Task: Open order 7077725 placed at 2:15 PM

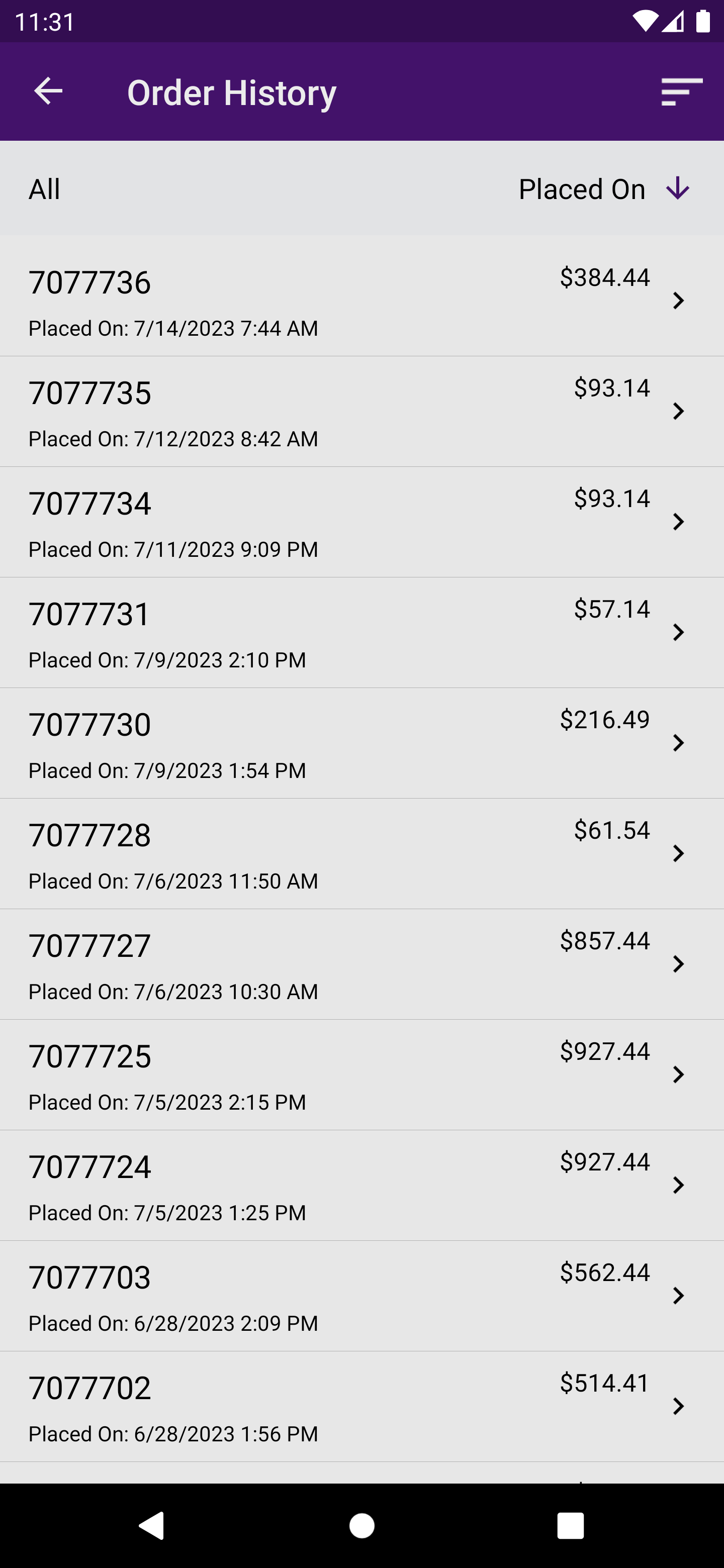Action: coord(361,1075)
